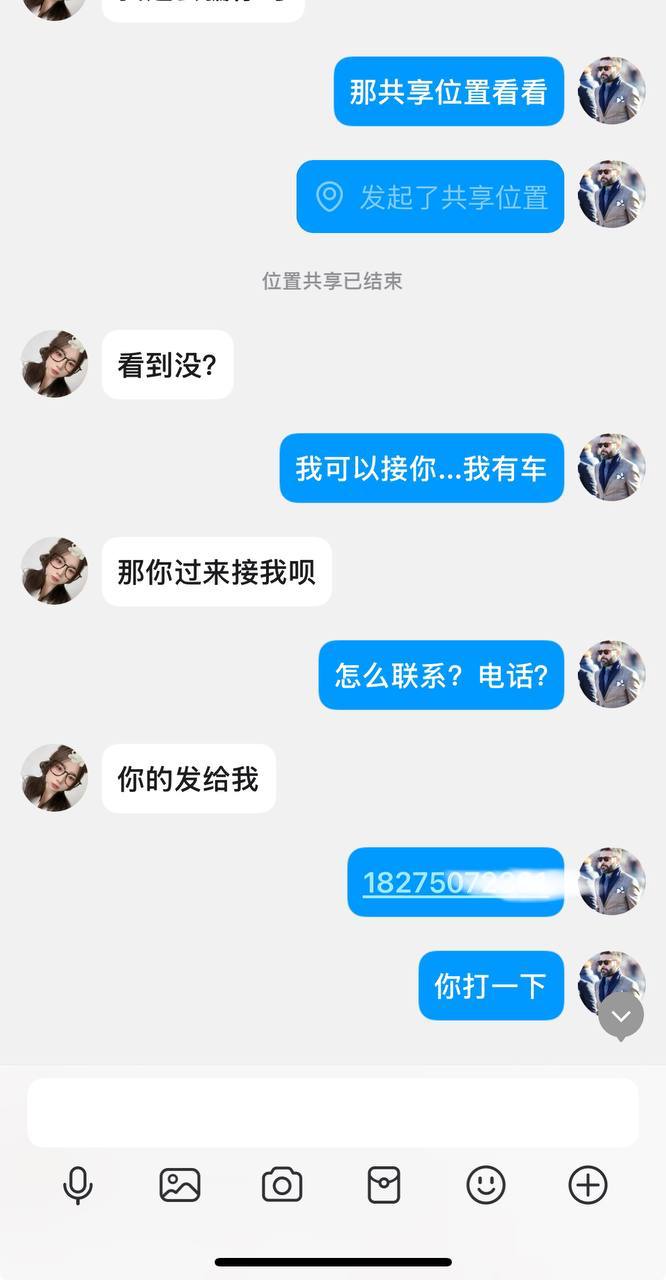Tap the message input field
The height and width of the screenshot is (1280, 666).
[x=332, y=1112]
